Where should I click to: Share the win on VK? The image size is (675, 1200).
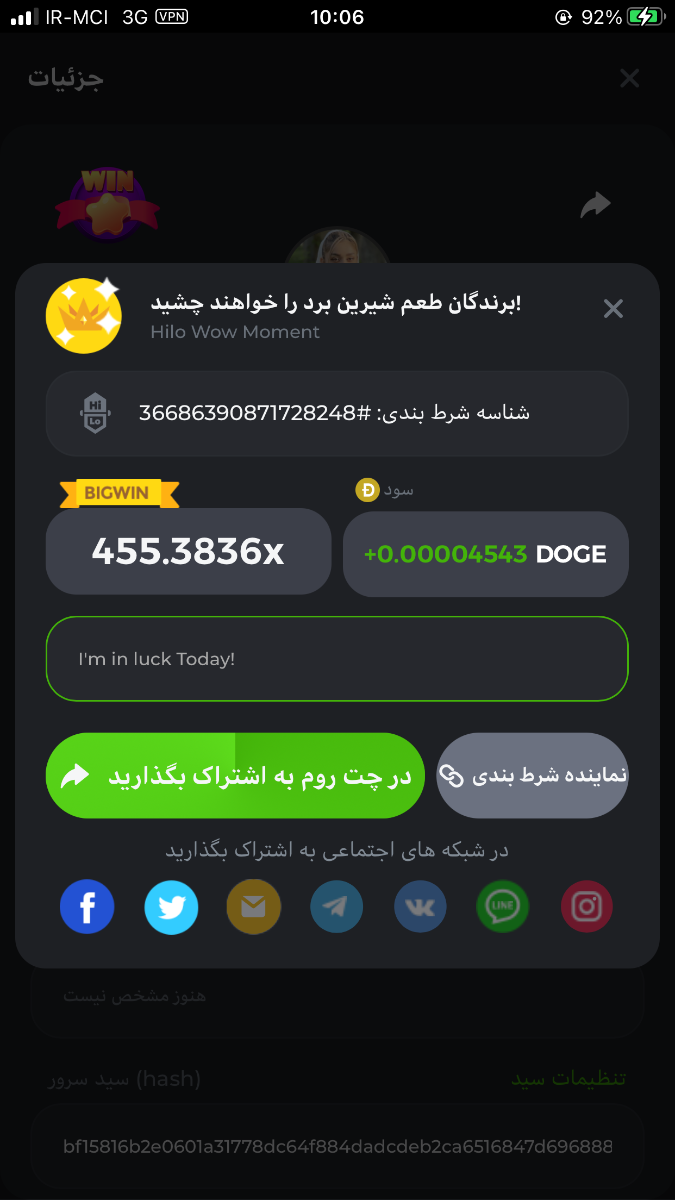coord(420,907)
